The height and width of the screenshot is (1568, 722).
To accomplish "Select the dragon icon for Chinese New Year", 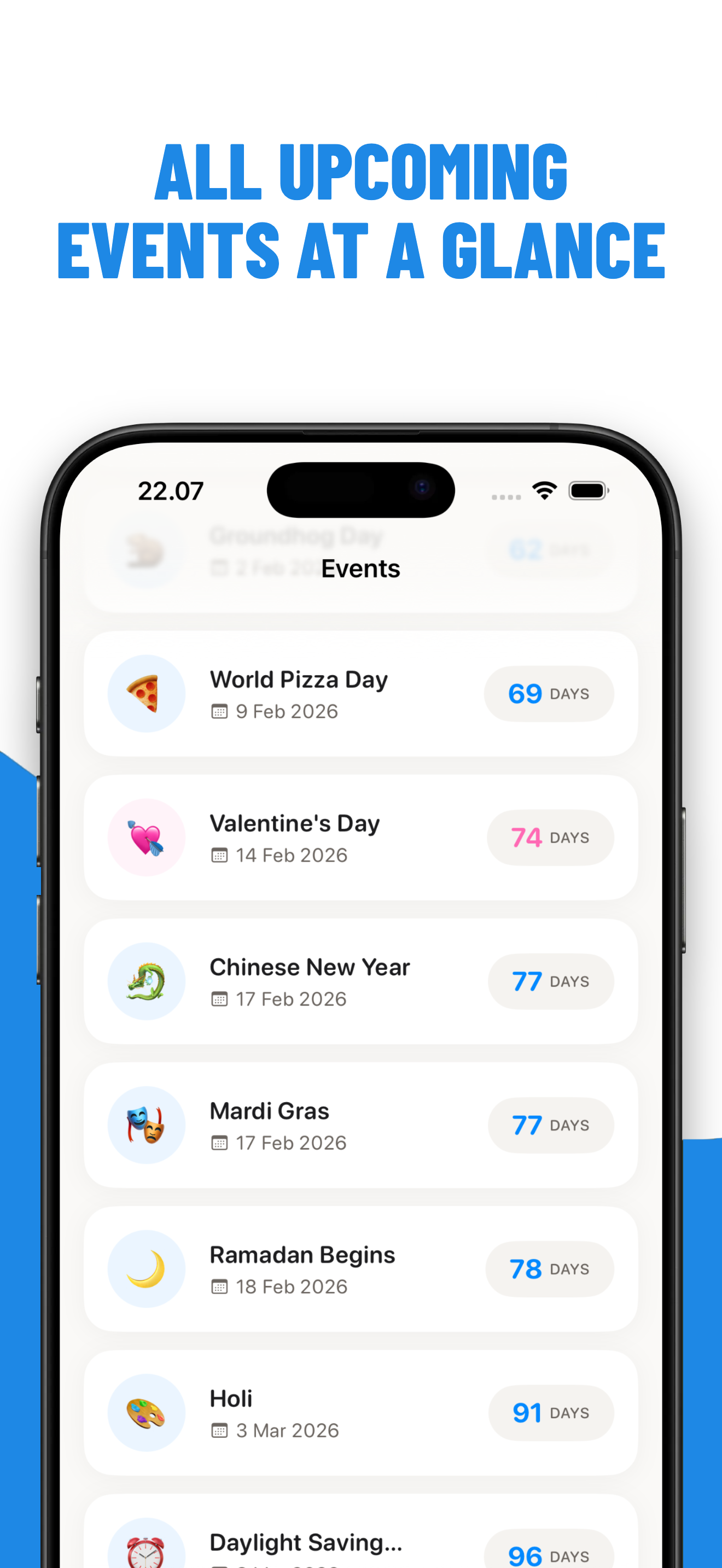I will point(146,981).
